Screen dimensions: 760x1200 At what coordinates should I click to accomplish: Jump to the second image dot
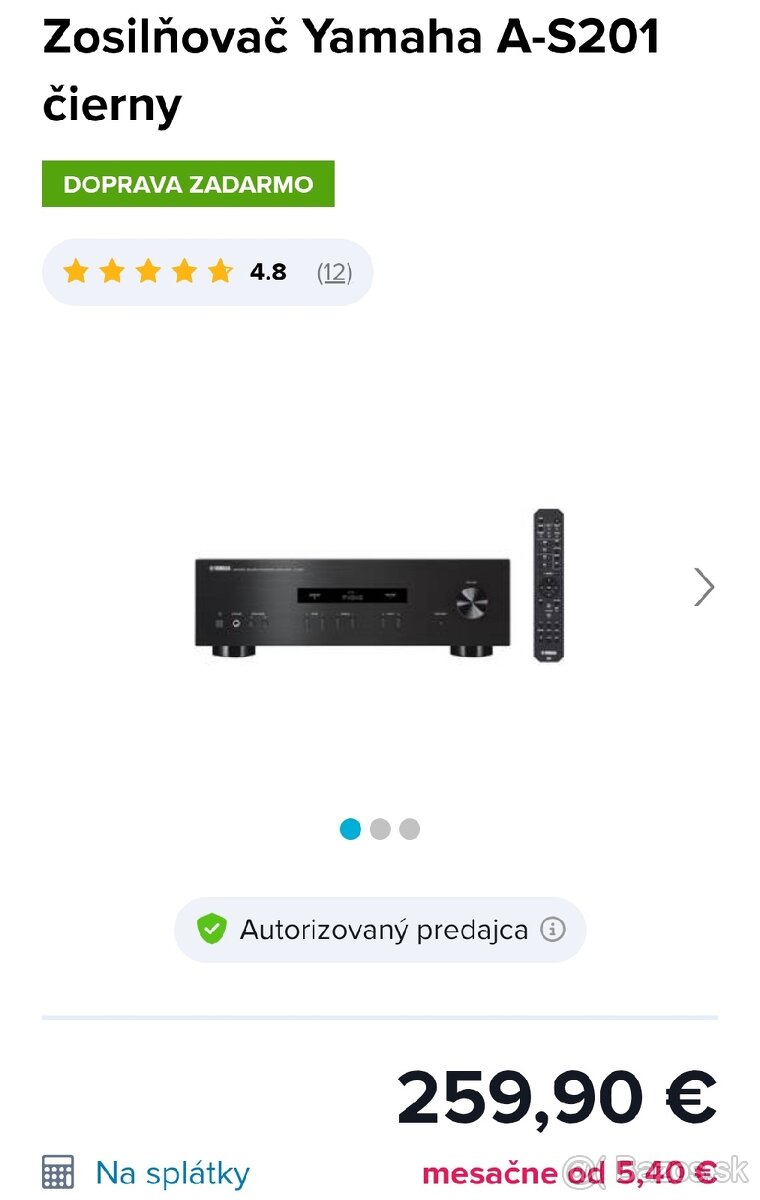pyautogui.click(x=380, y=829)
